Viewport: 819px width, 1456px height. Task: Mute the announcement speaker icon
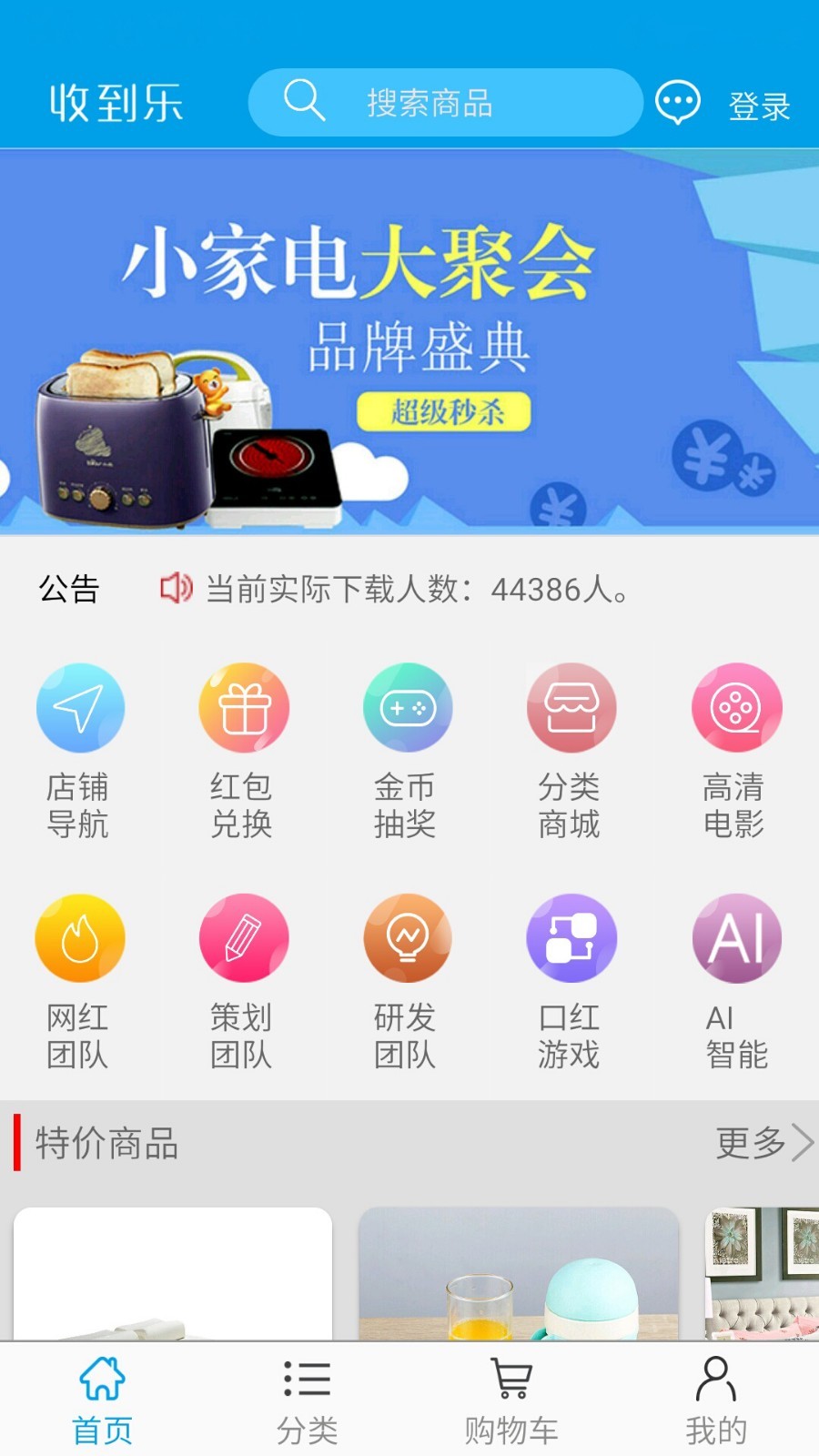point(177,590)
